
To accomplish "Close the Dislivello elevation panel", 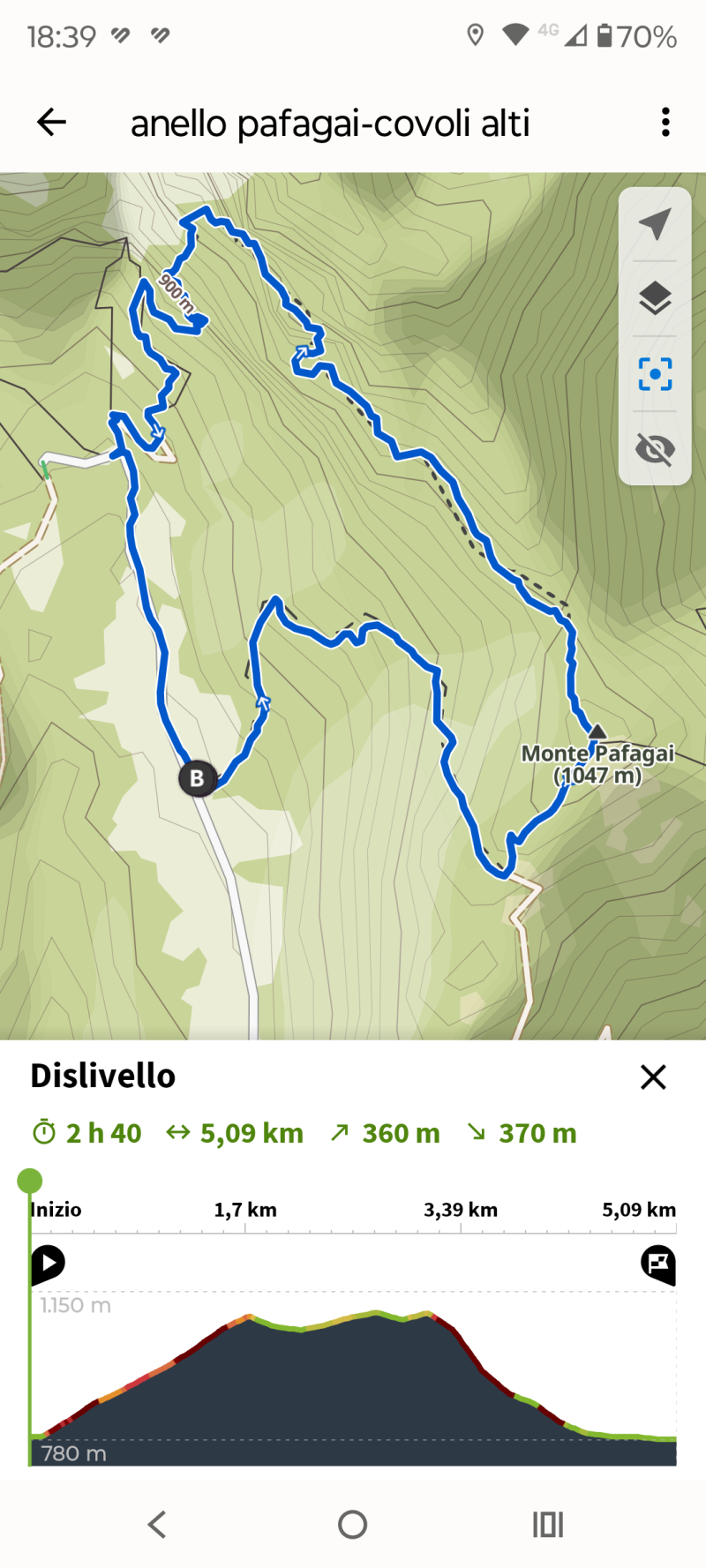I will [x=653, y=1077].
